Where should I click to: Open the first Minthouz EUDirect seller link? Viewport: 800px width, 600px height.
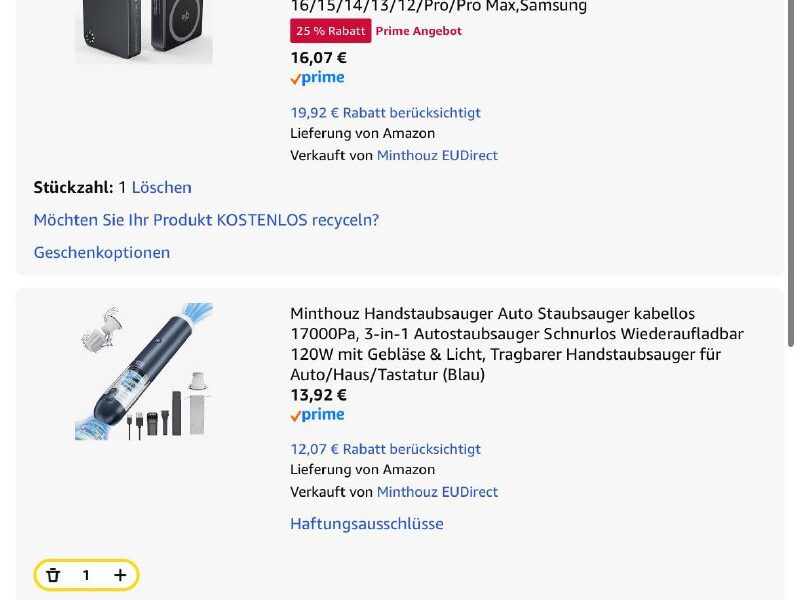[x=437, y=155]
